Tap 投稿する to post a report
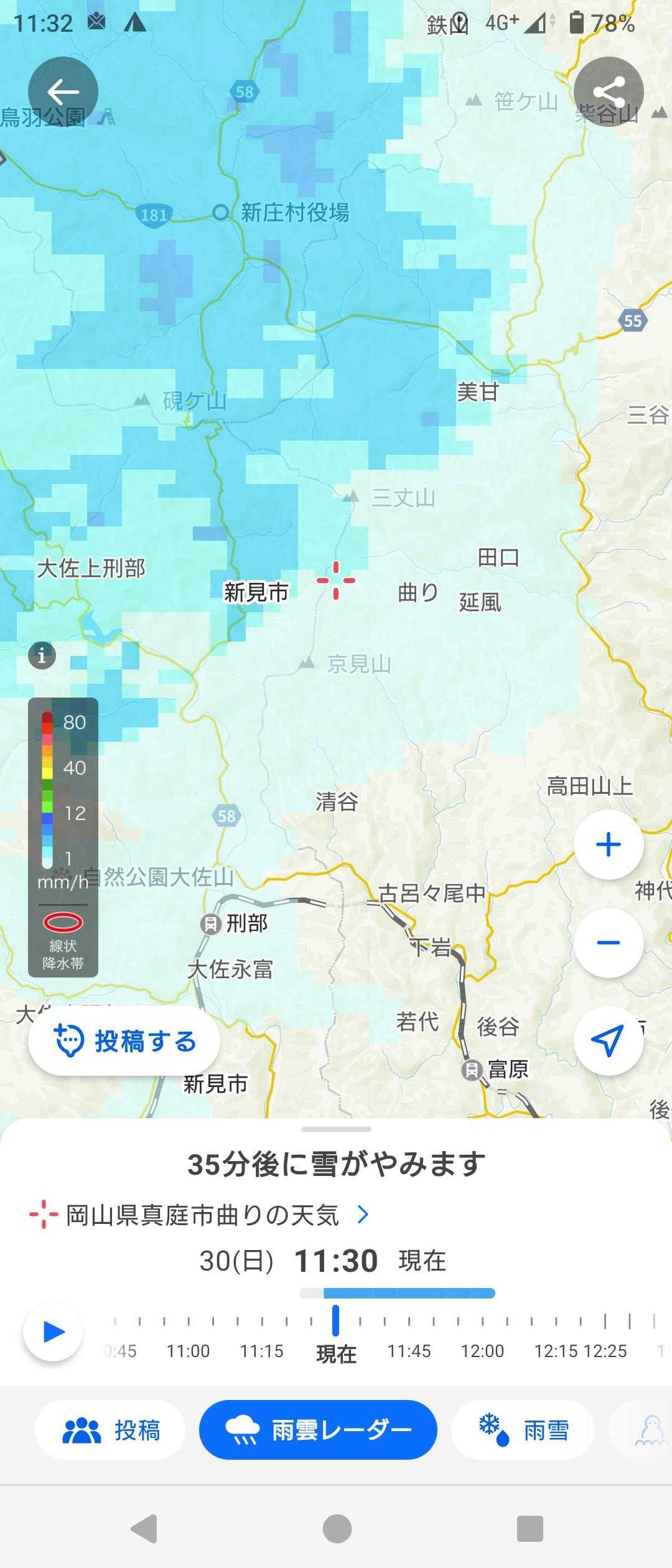 [124, 1041]
